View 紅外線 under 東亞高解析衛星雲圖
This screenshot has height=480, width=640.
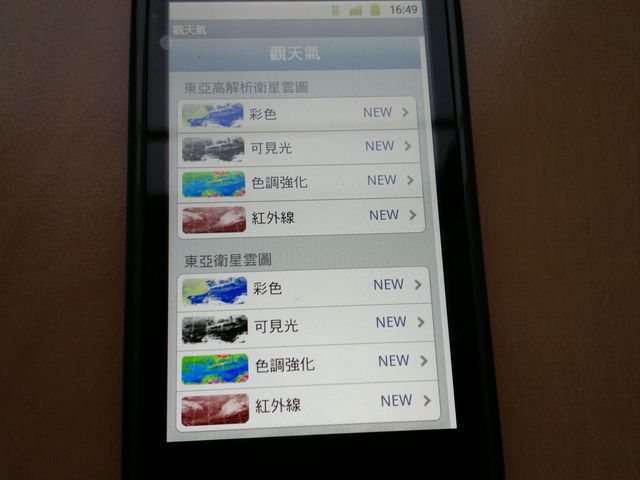(x=302, y=217)
